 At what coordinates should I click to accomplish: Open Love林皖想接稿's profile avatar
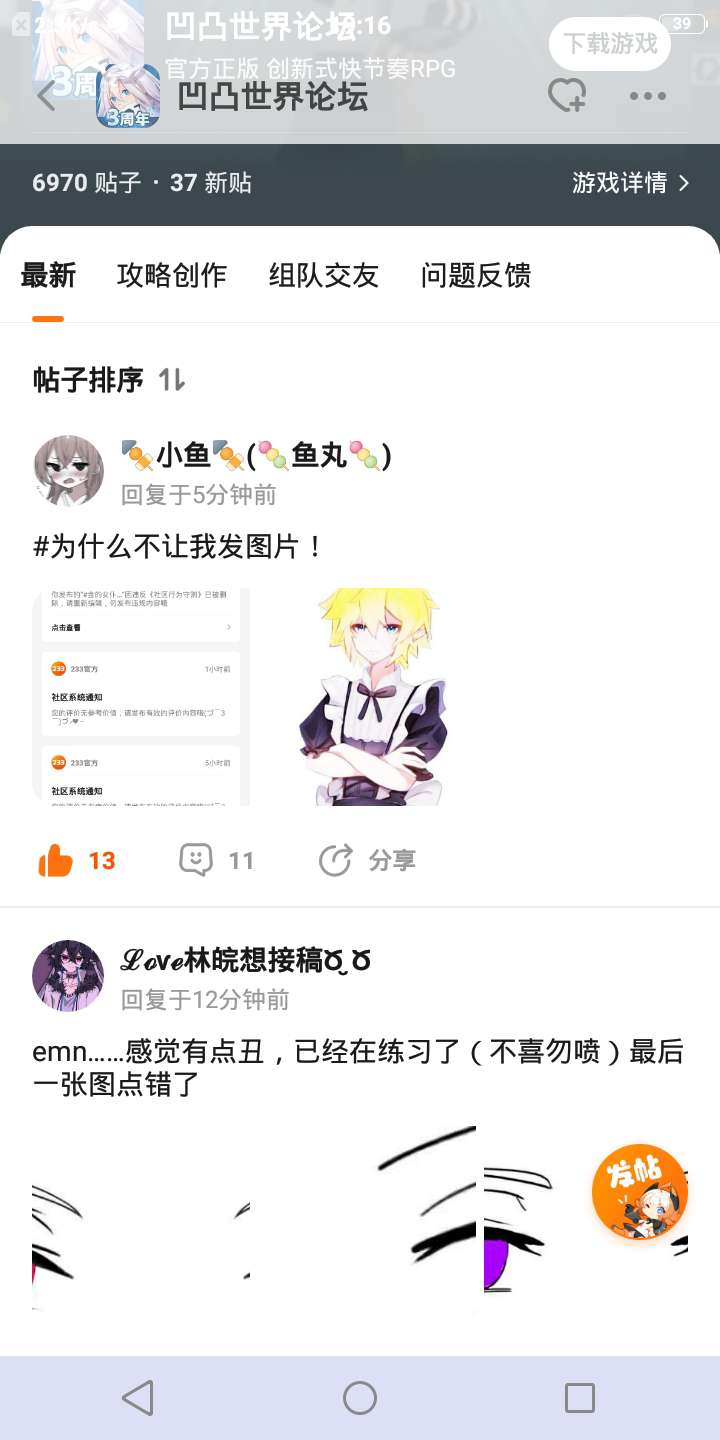click(69, 975)
